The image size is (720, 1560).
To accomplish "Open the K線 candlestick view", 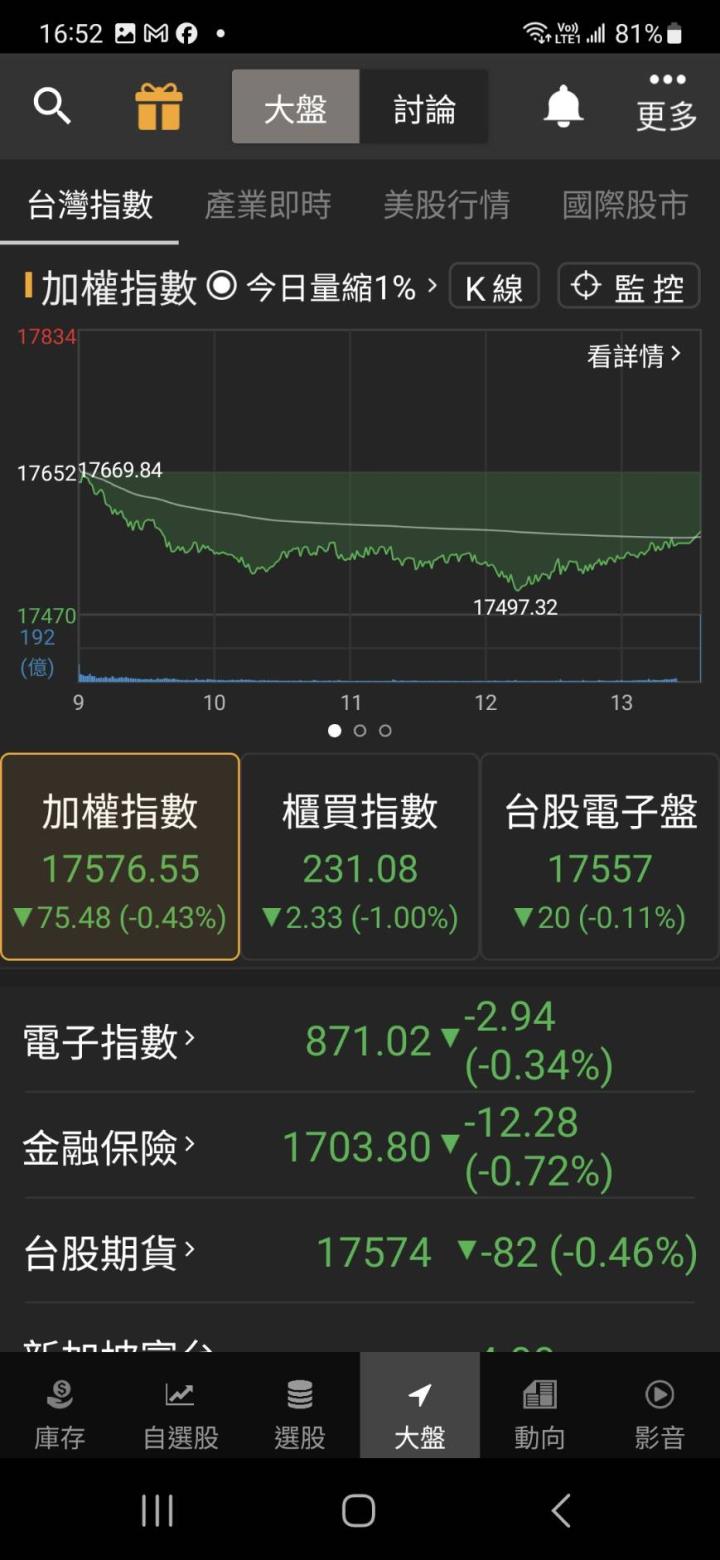I will (x=494, y=286).
